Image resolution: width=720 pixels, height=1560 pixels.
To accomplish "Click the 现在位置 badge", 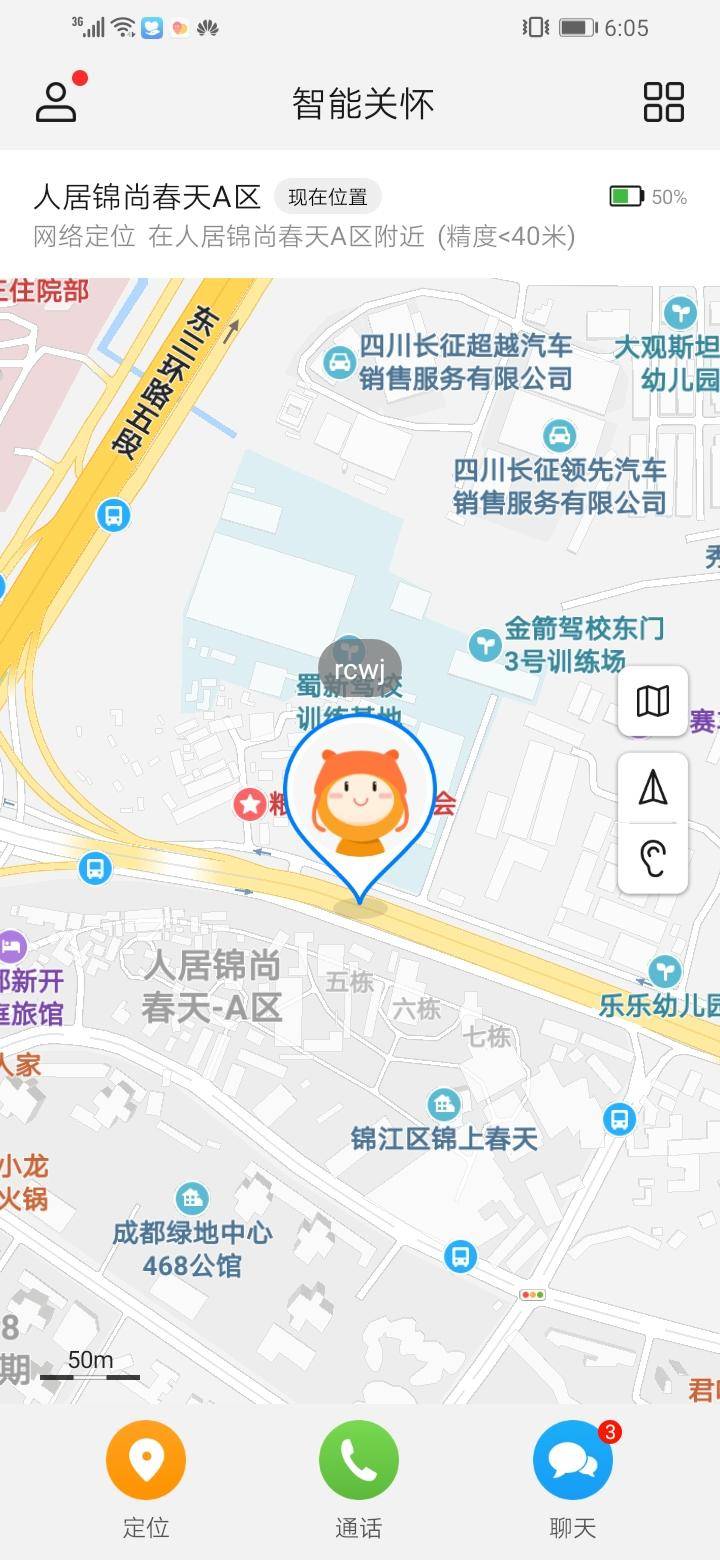I will tap(327, 197).
